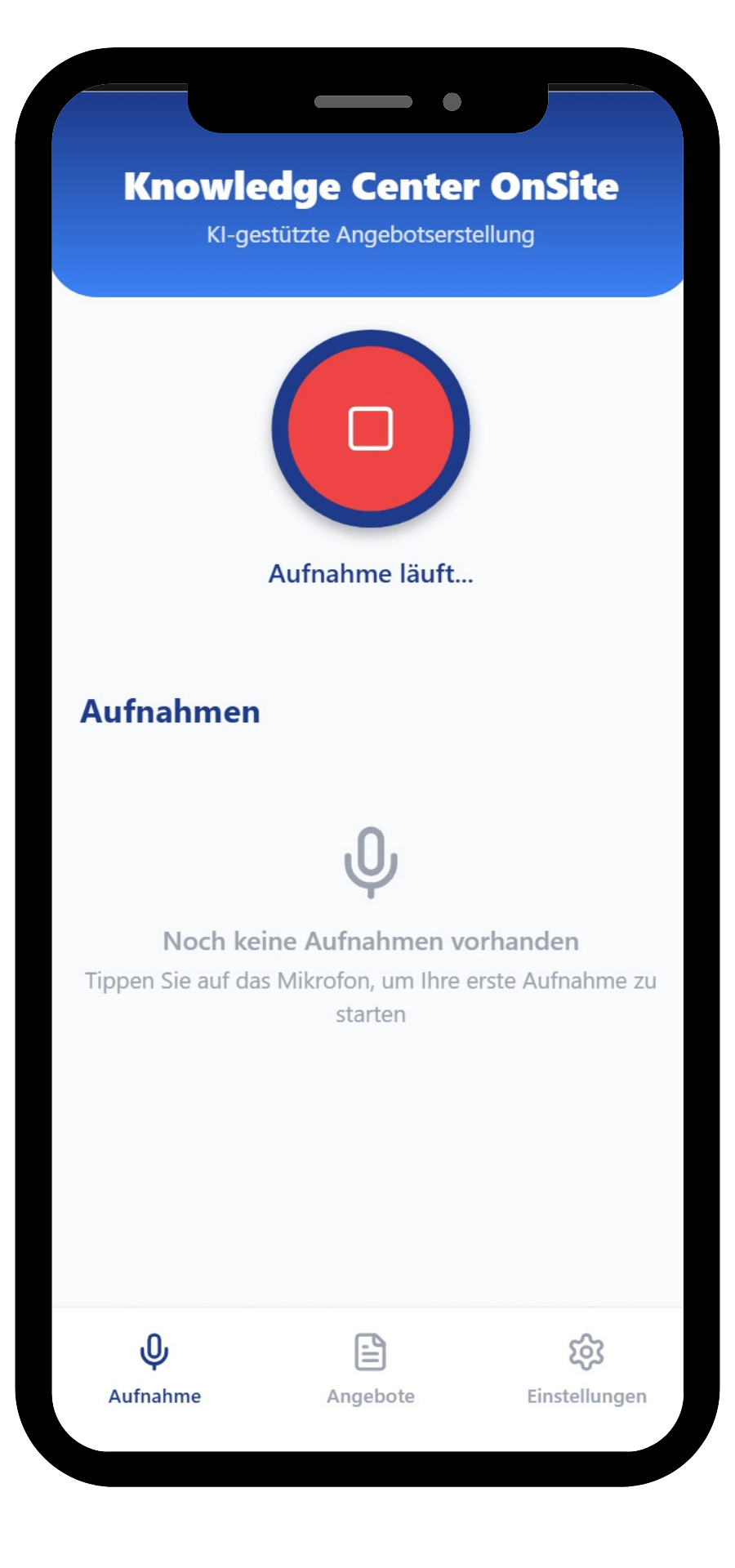735x1568 pixels.
Task: Tap the white stop square inside the record button
Action: [370, 426]
